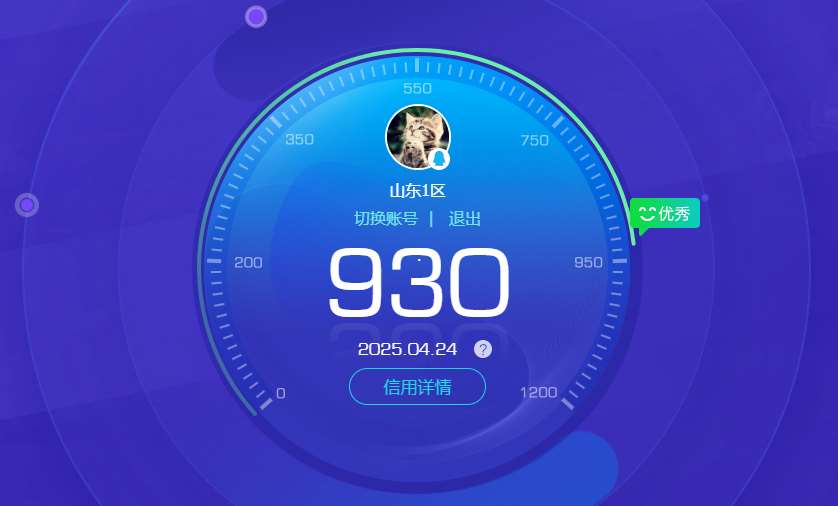Tap 切换账号 to switch account
This screenshot has height=506, width=838.
coord(385,219)
